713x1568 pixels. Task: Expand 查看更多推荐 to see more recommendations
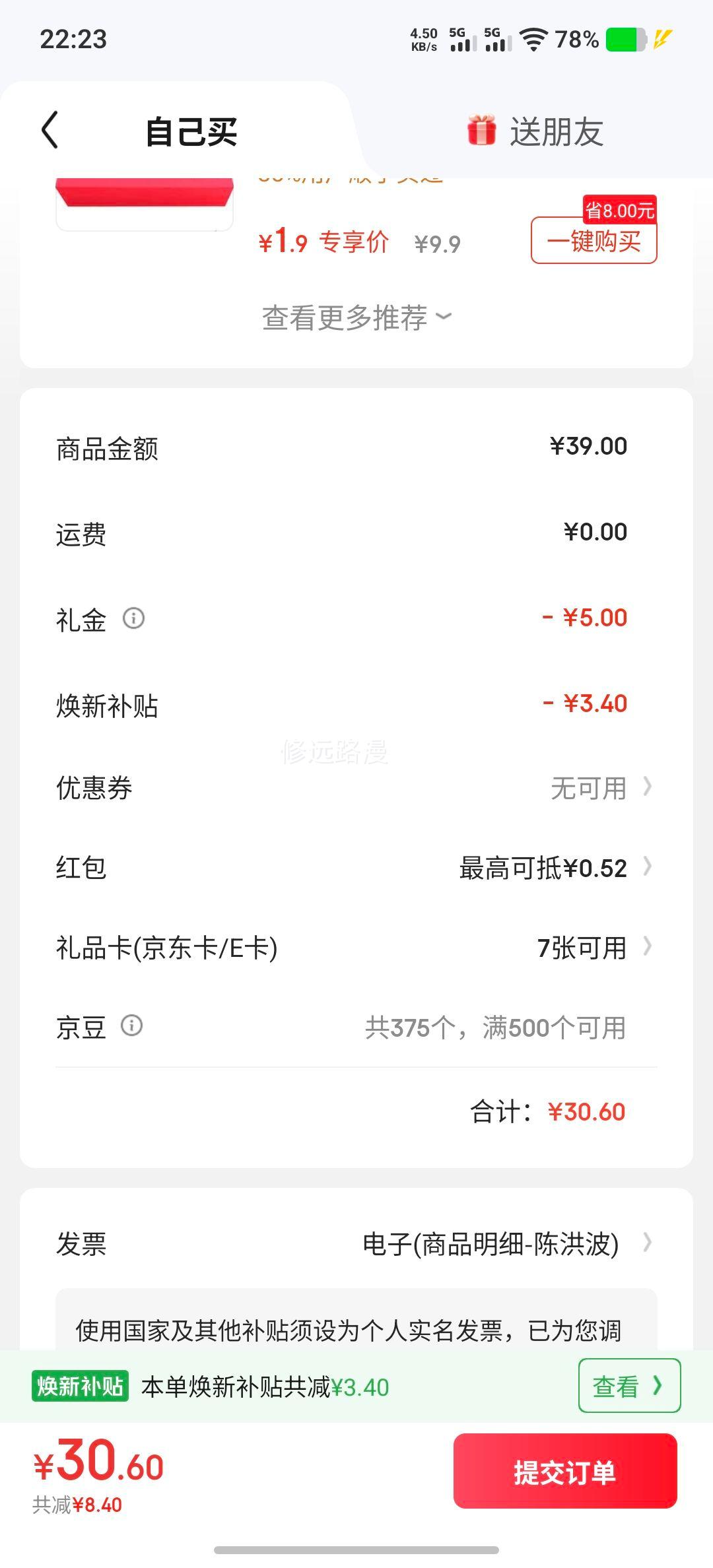(x=355, y=317)
